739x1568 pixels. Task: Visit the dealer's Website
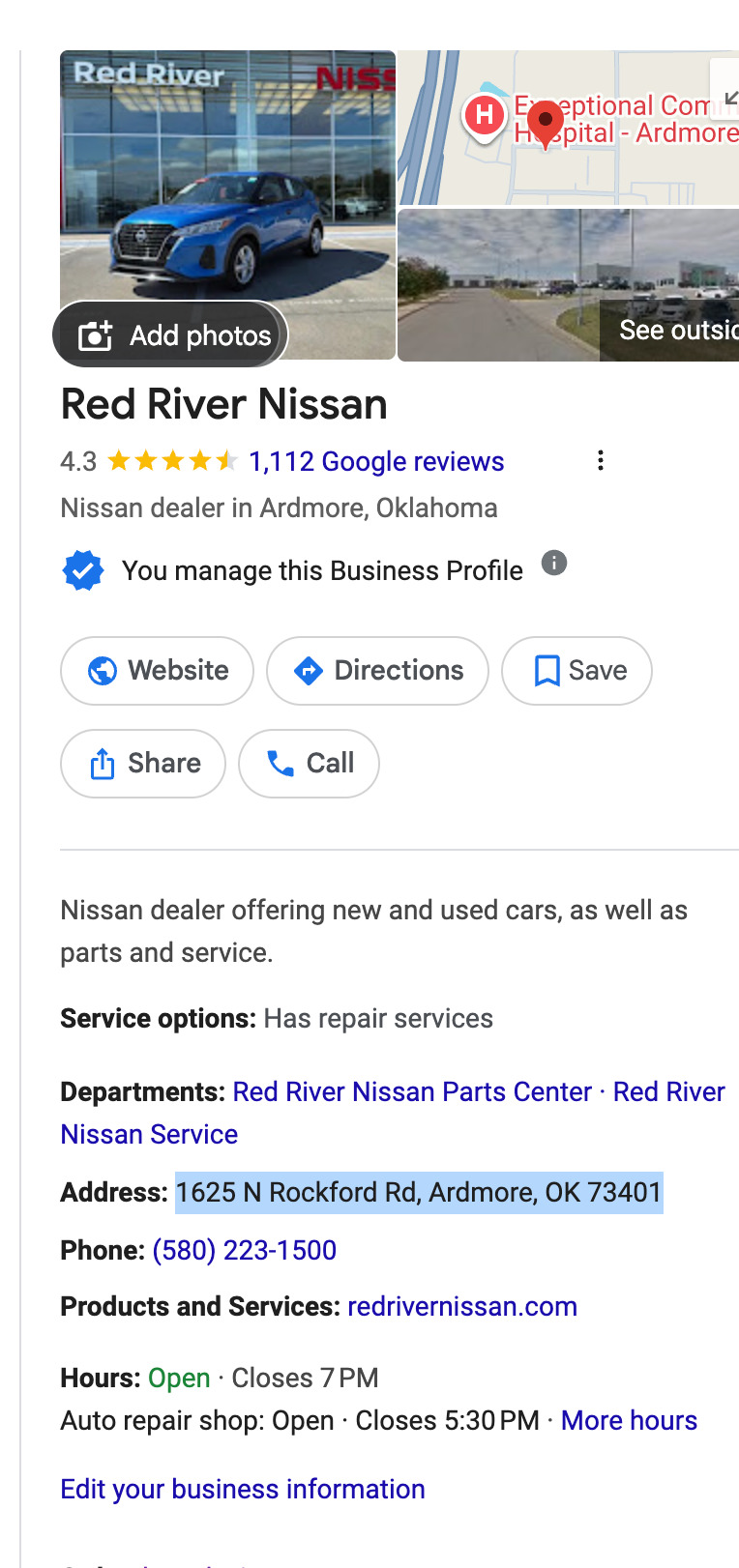(x=158, y=670)
